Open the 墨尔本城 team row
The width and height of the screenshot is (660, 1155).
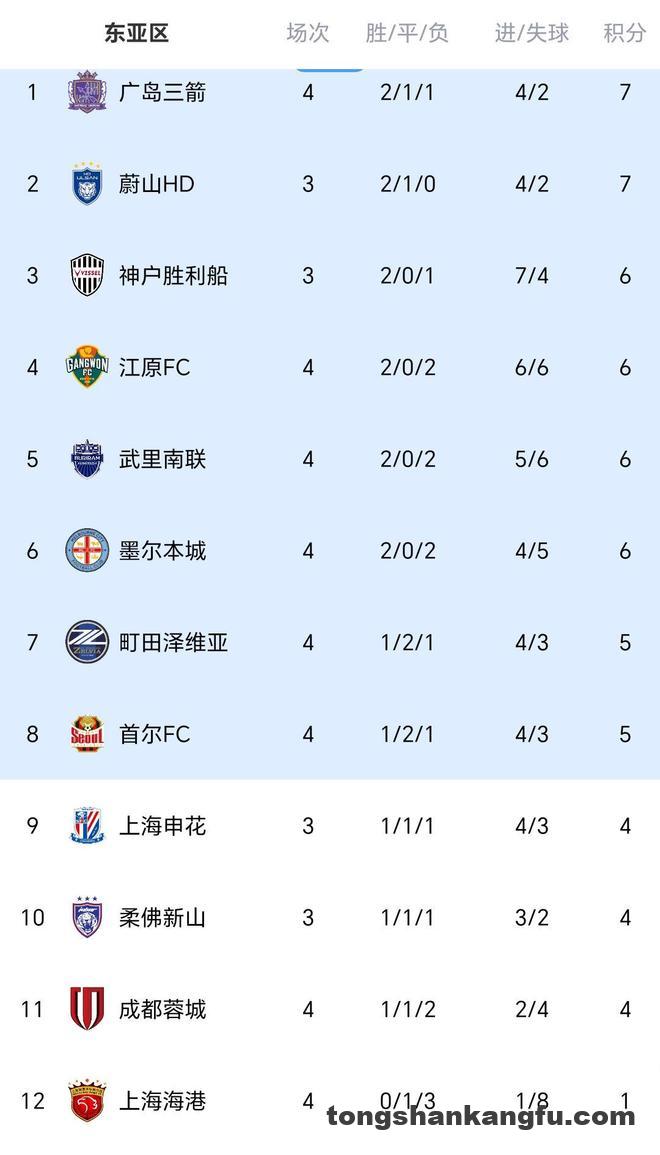(162, 551)
